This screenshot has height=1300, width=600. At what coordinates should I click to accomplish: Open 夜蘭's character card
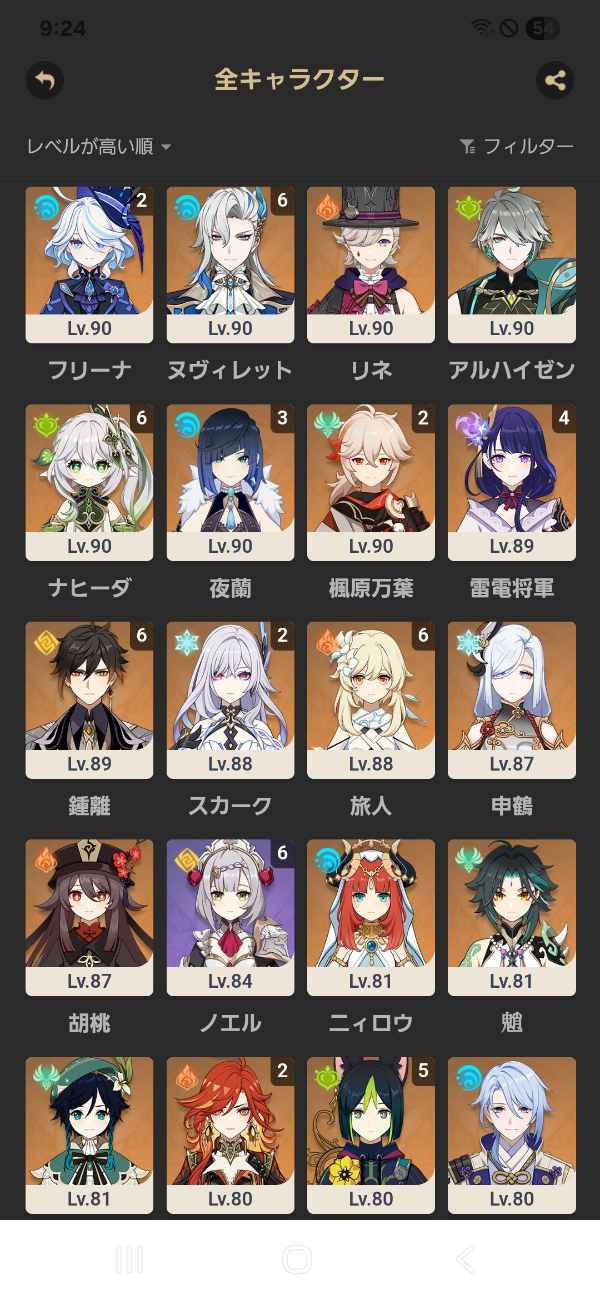[x=230, y=482]
